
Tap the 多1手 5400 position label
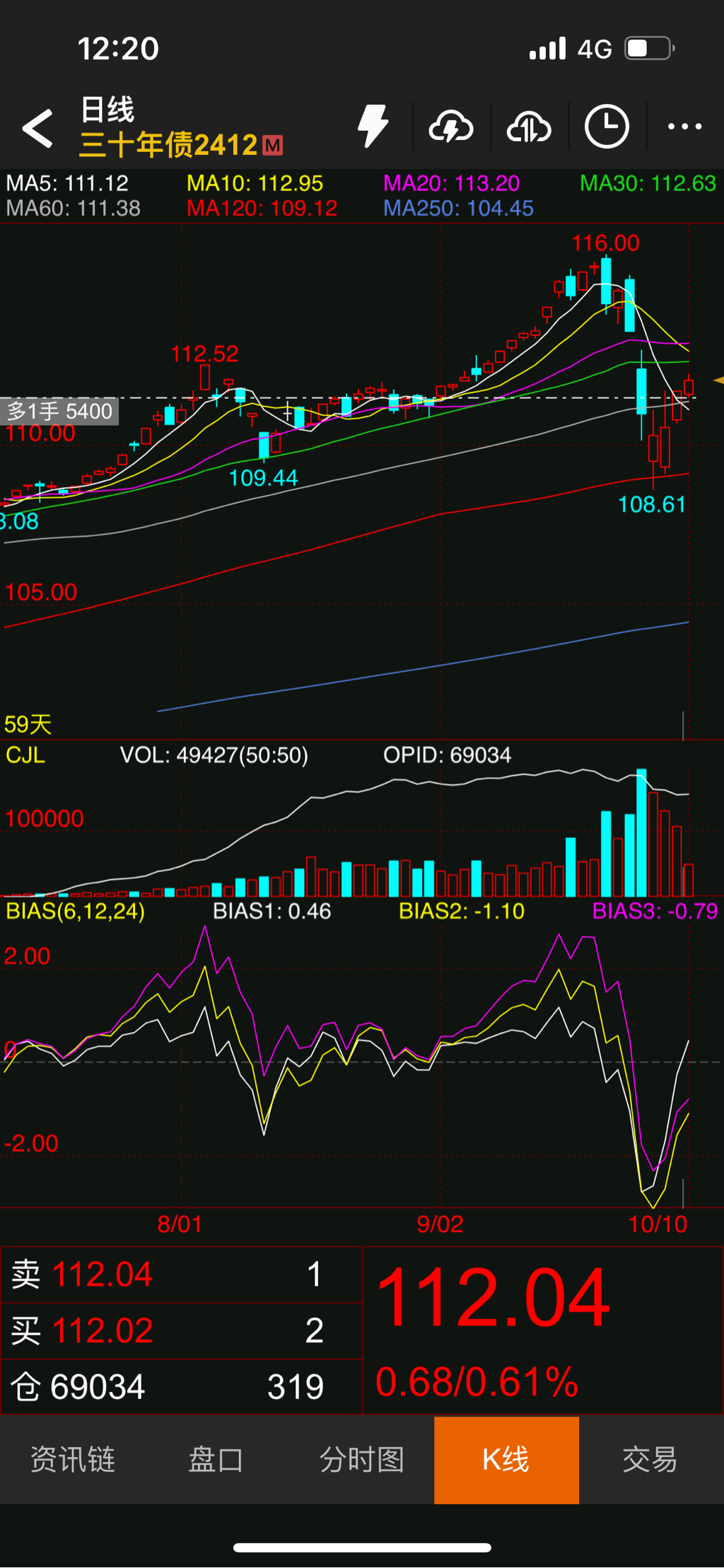pyautogui.click(x=59, y=411)
